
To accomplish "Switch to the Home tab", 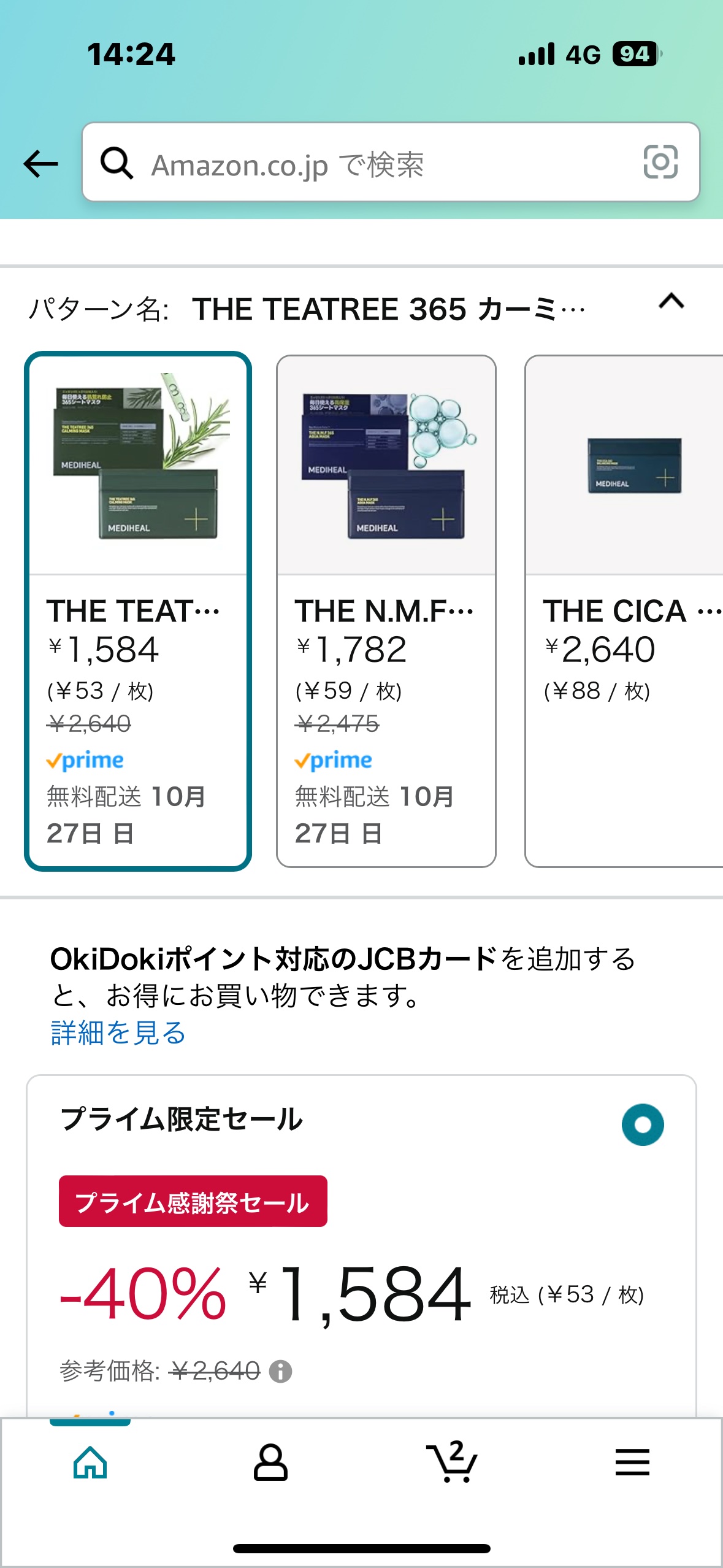I will 90,1462.
